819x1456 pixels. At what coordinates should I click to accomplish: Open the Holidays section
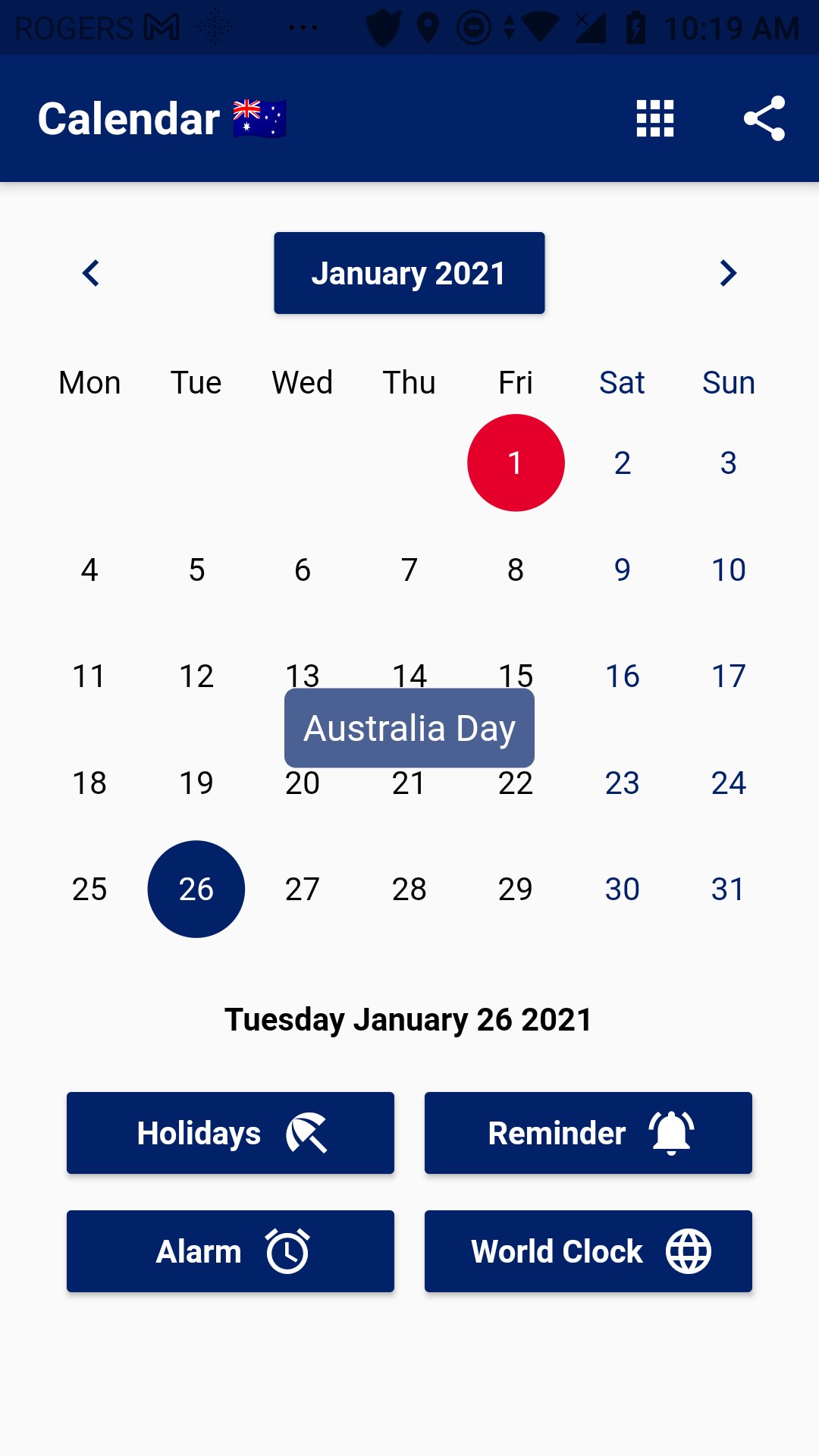(x=230, y=1132)
